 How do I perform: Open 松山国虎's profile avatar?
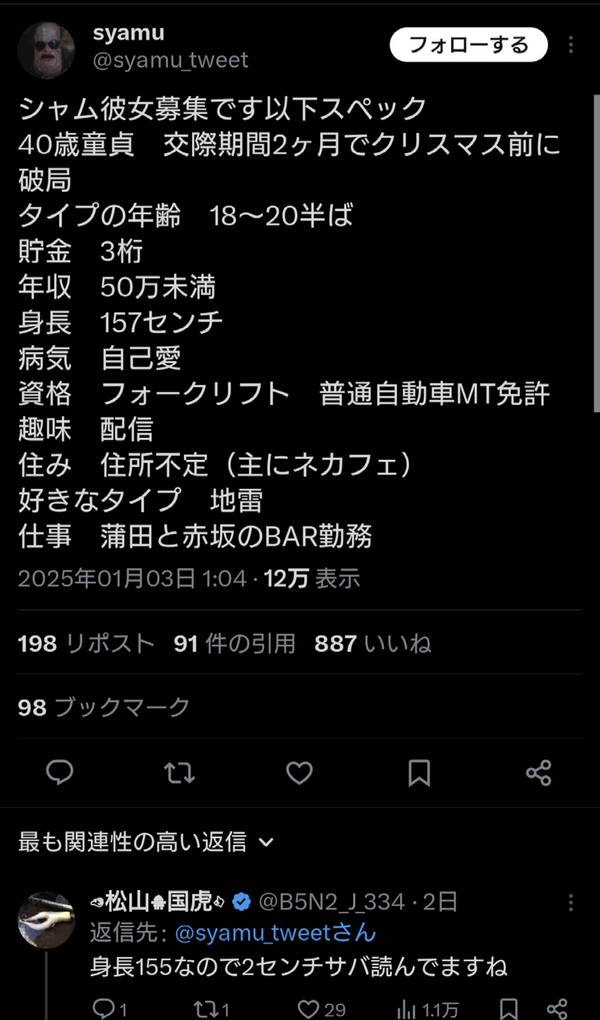pos(46,920)
